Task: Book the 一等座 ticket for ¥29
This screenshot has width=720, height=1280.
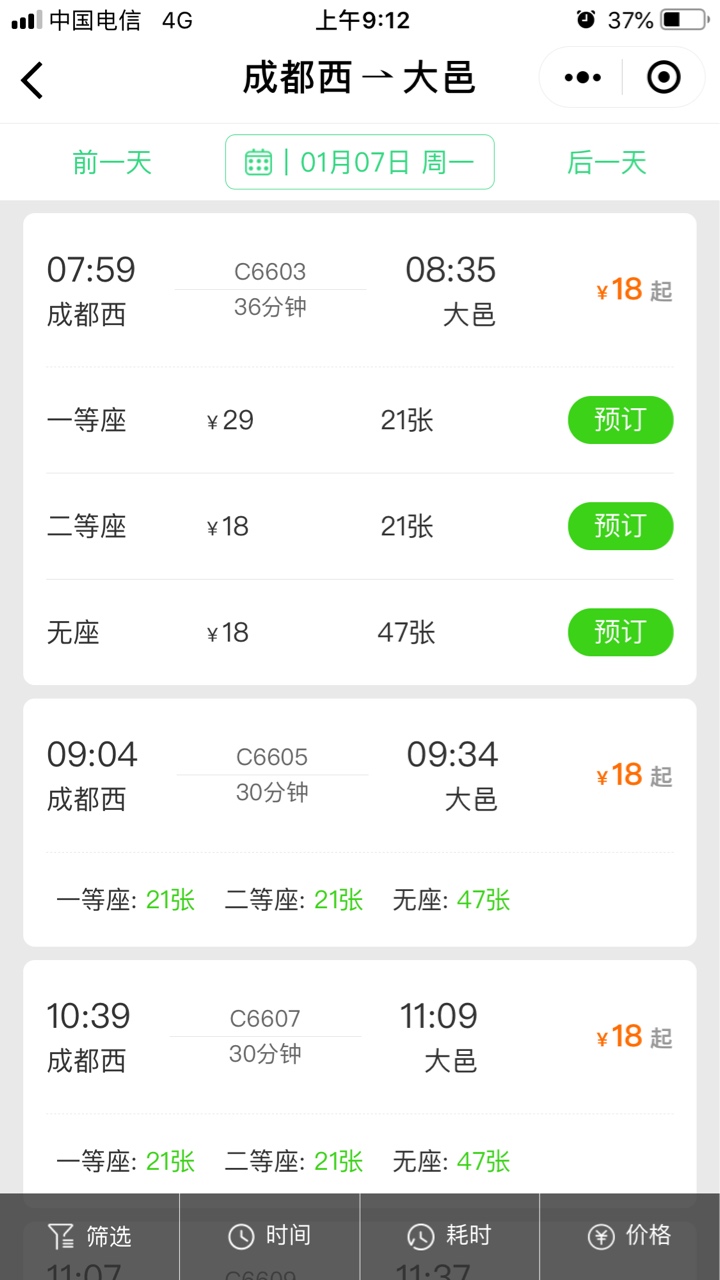Action: 620,420
